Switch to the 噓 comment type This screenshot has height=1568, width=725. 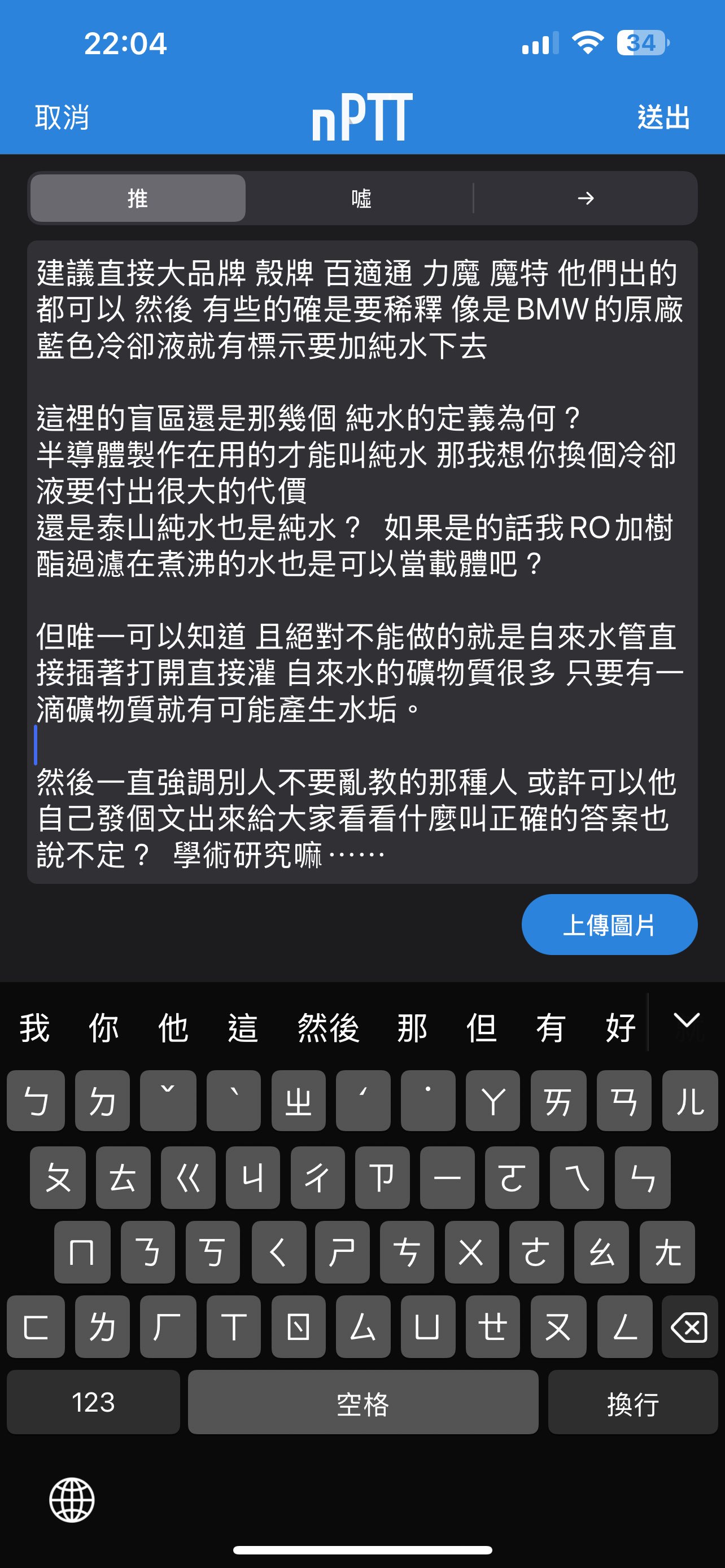361,199
